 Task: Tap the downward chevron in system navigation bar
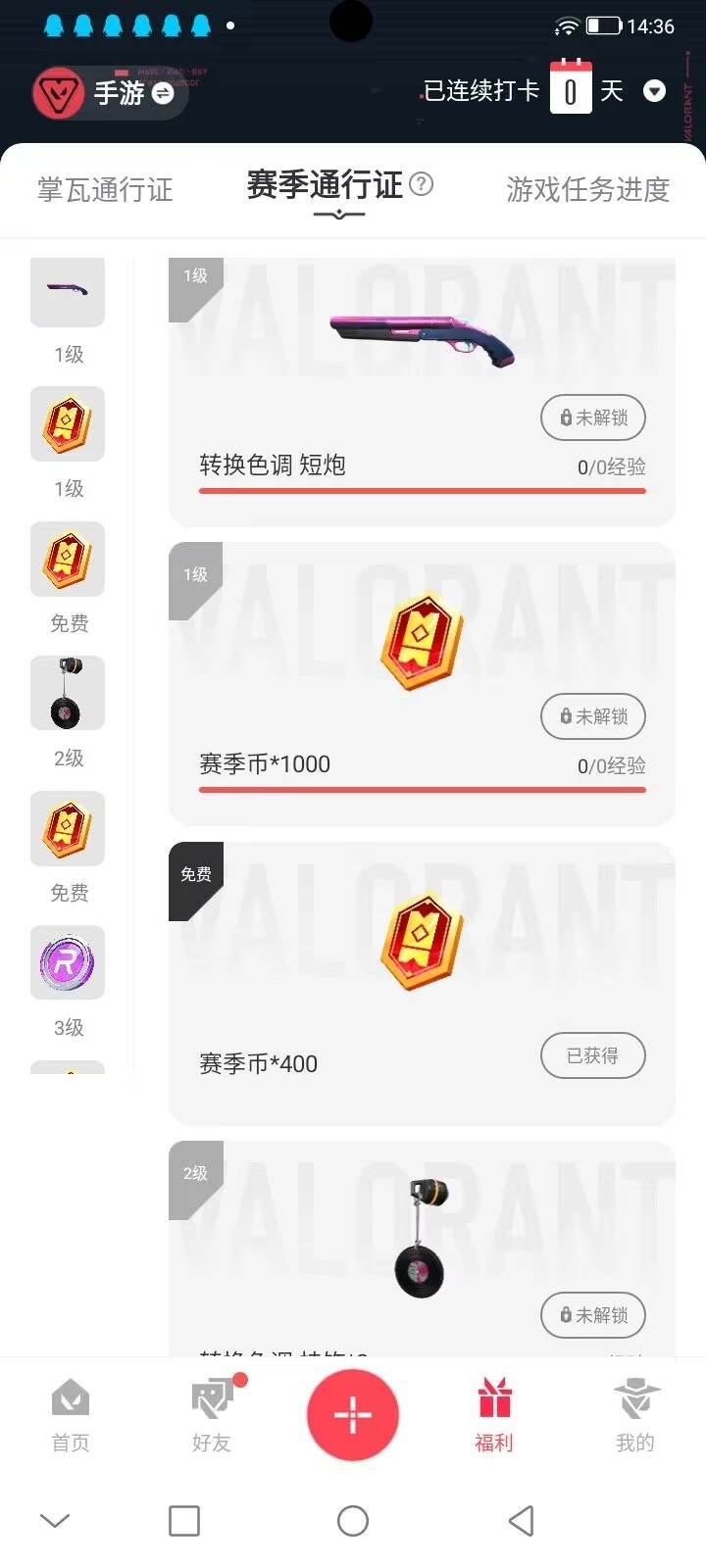click(x=54, y=1520)
